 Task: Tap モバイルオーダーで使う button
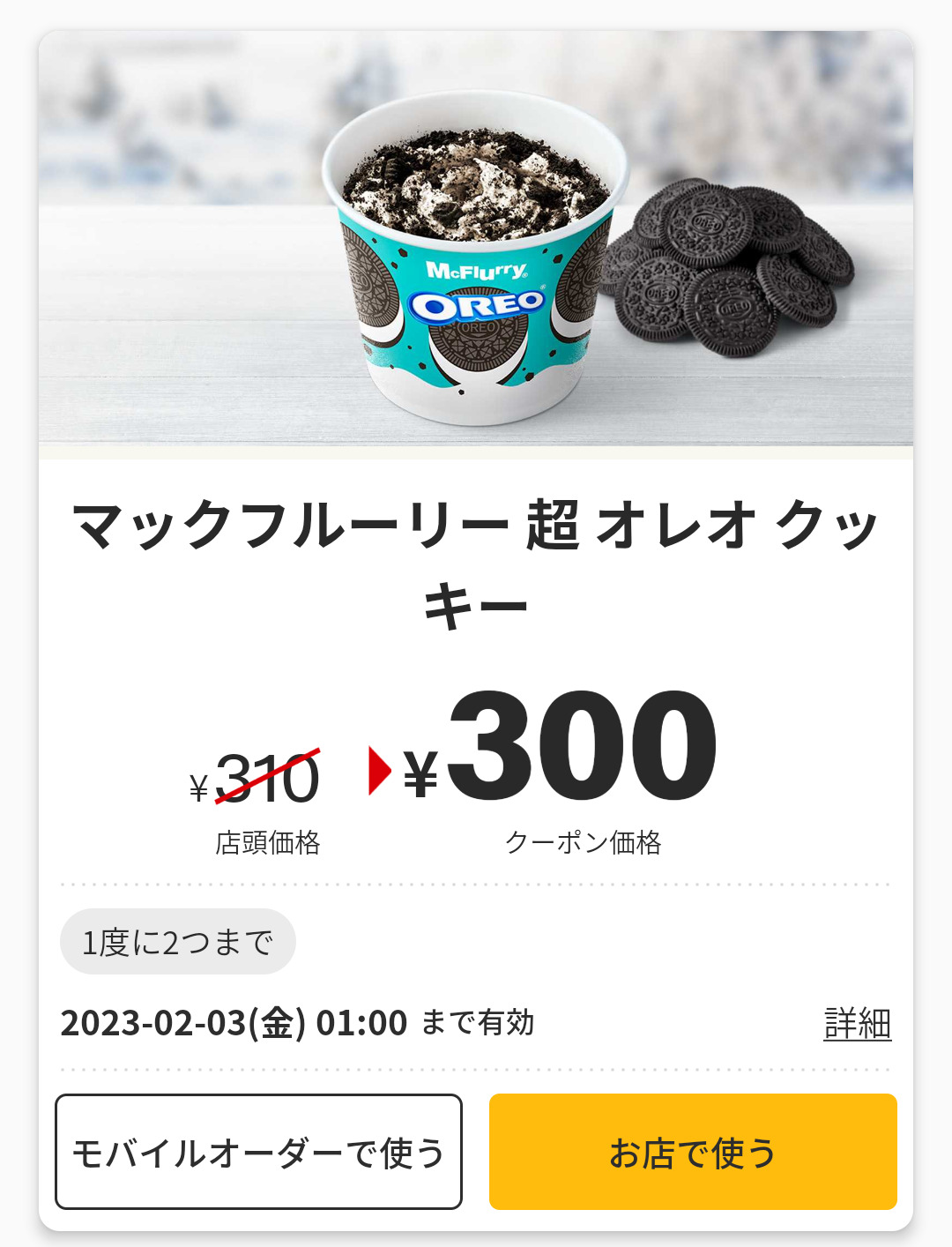[x=258, y=1152]
